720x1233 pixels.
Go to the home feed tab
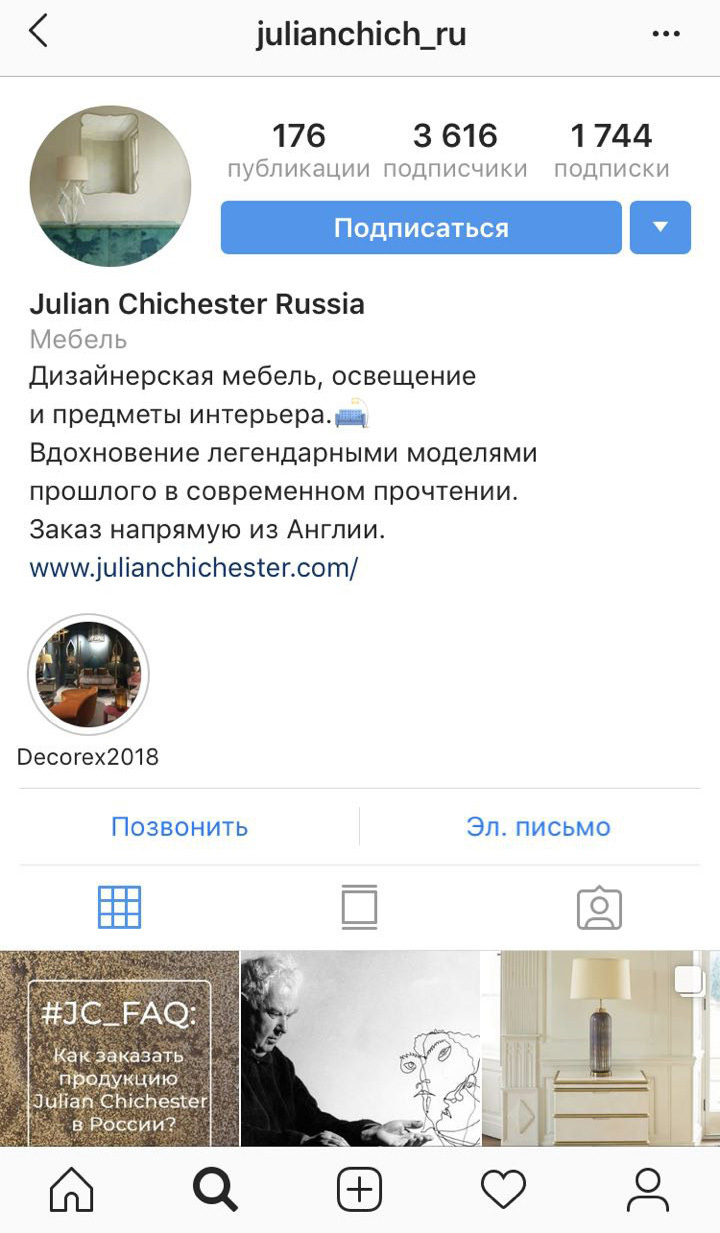[x=71, y=1190]
